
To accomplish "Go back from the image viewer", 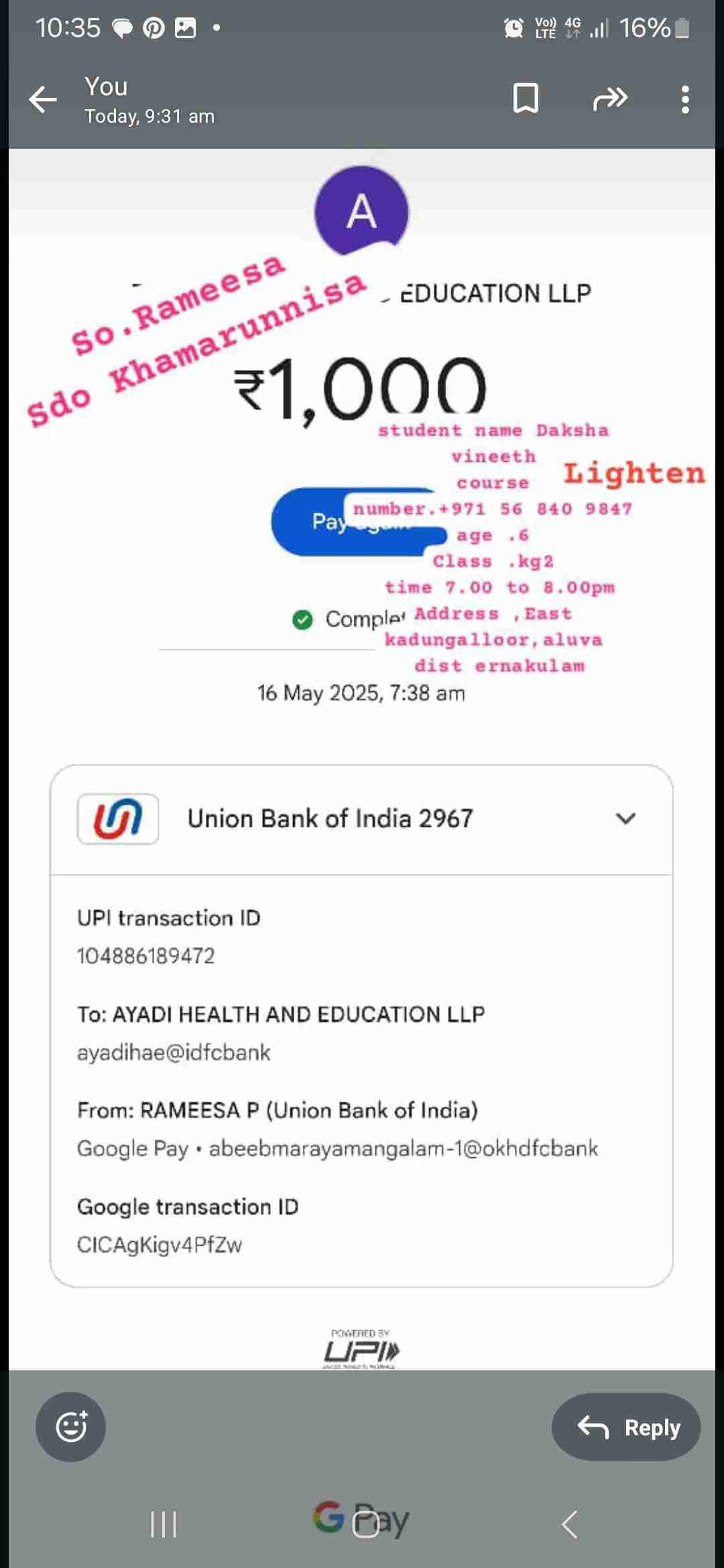I will coord(44,100).
